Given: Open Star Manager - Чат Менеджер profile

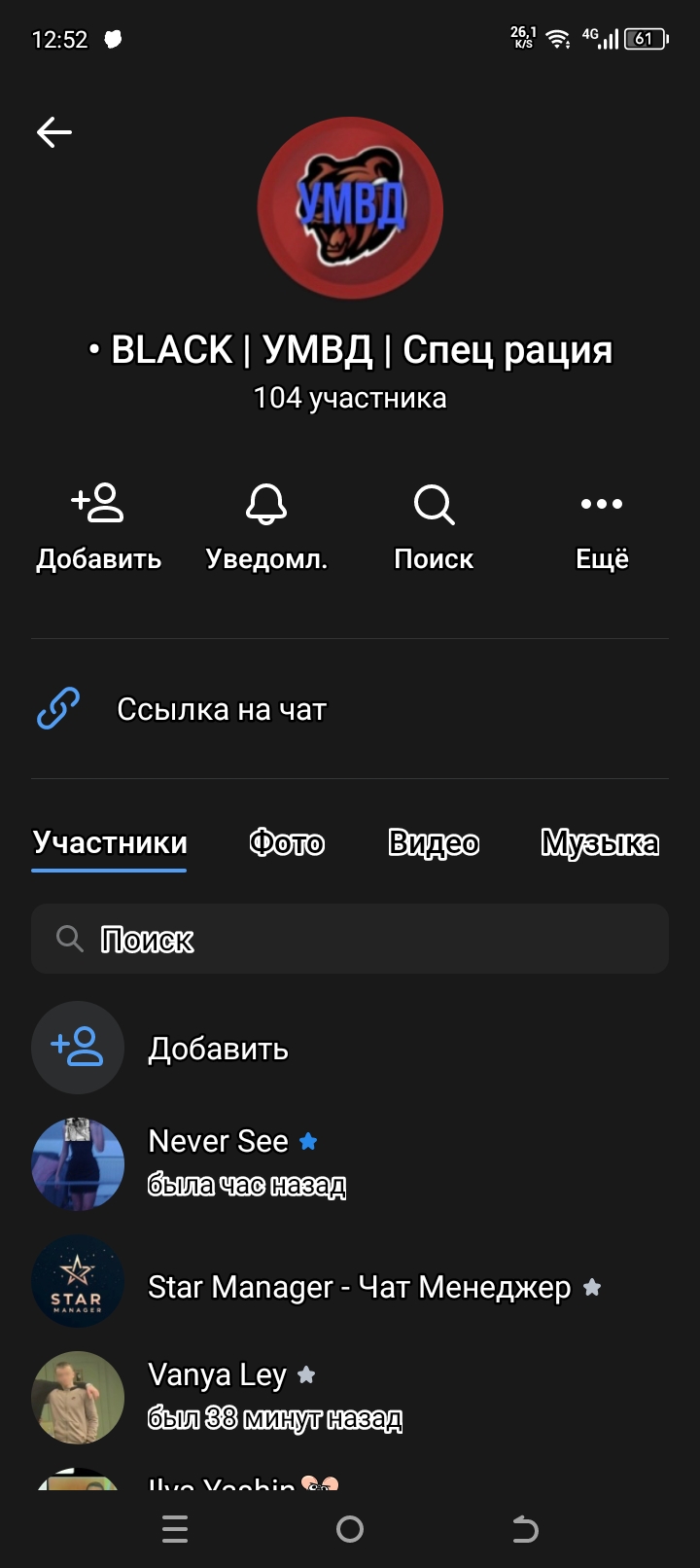Looking at the screenshot, I should click(x=360, y=1287).
